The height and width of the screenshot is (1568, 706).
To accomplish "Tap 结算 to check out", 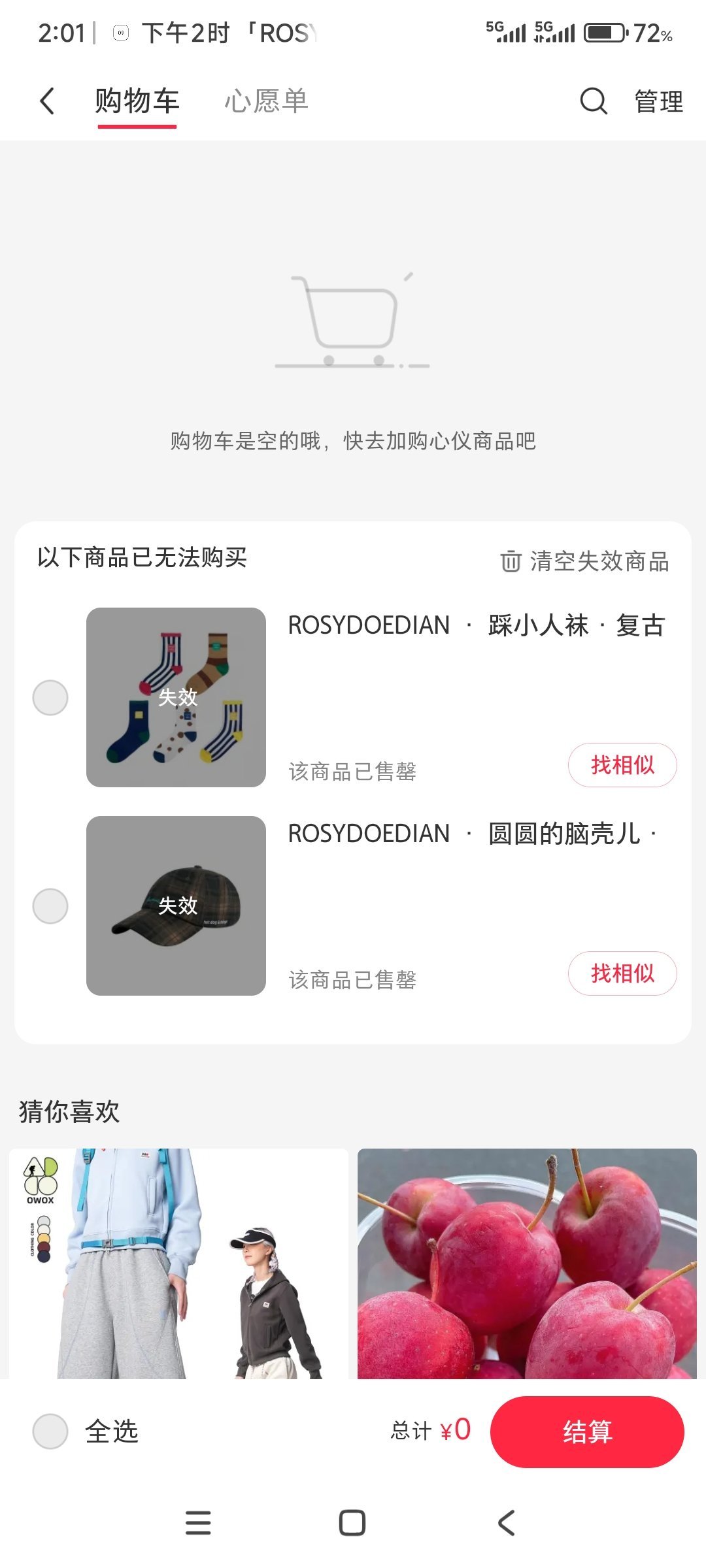I will click(x=586, y=1431).
